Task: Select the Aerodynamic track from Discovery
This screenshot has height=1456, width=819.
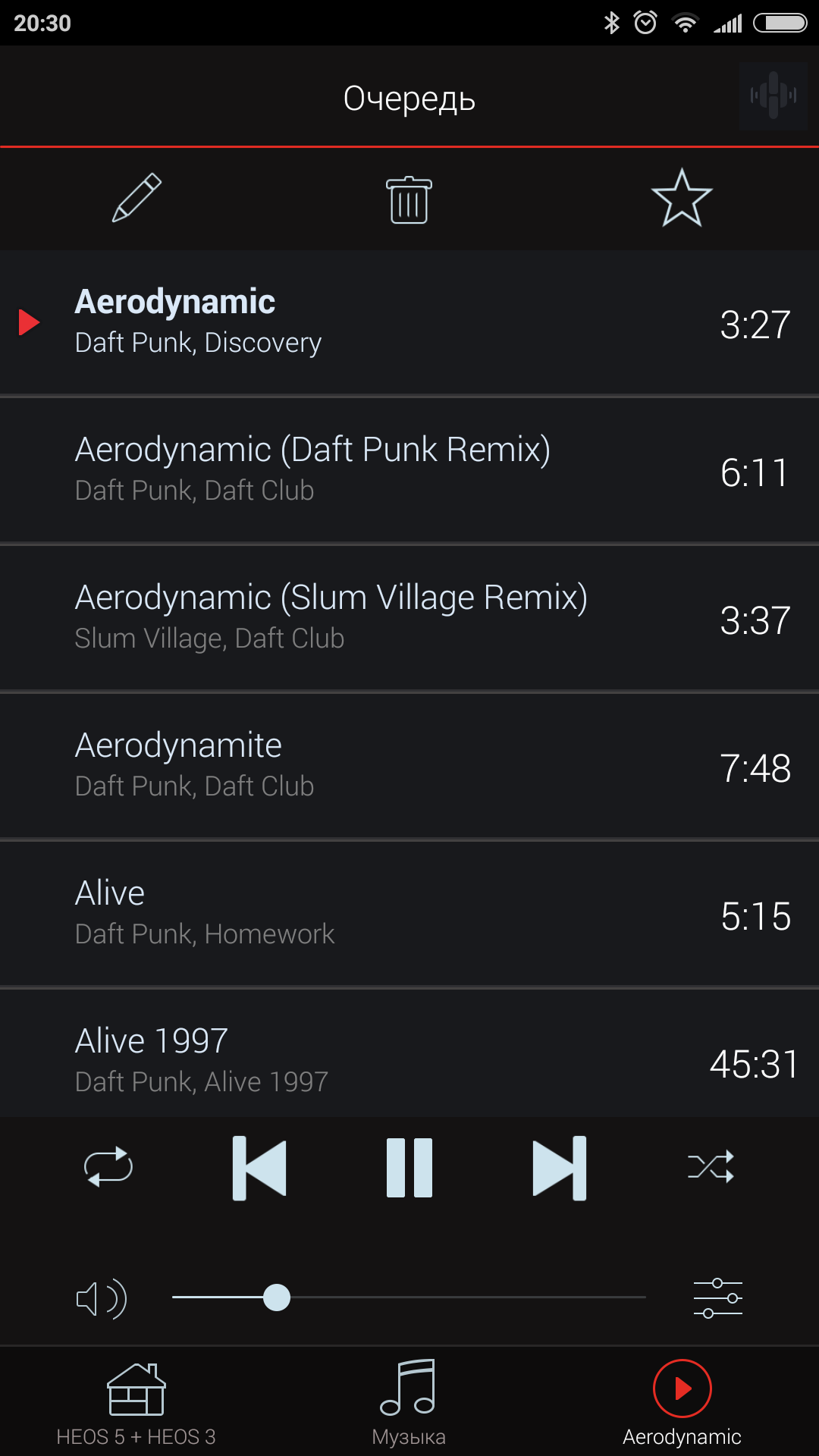Action: pos(409,322)
